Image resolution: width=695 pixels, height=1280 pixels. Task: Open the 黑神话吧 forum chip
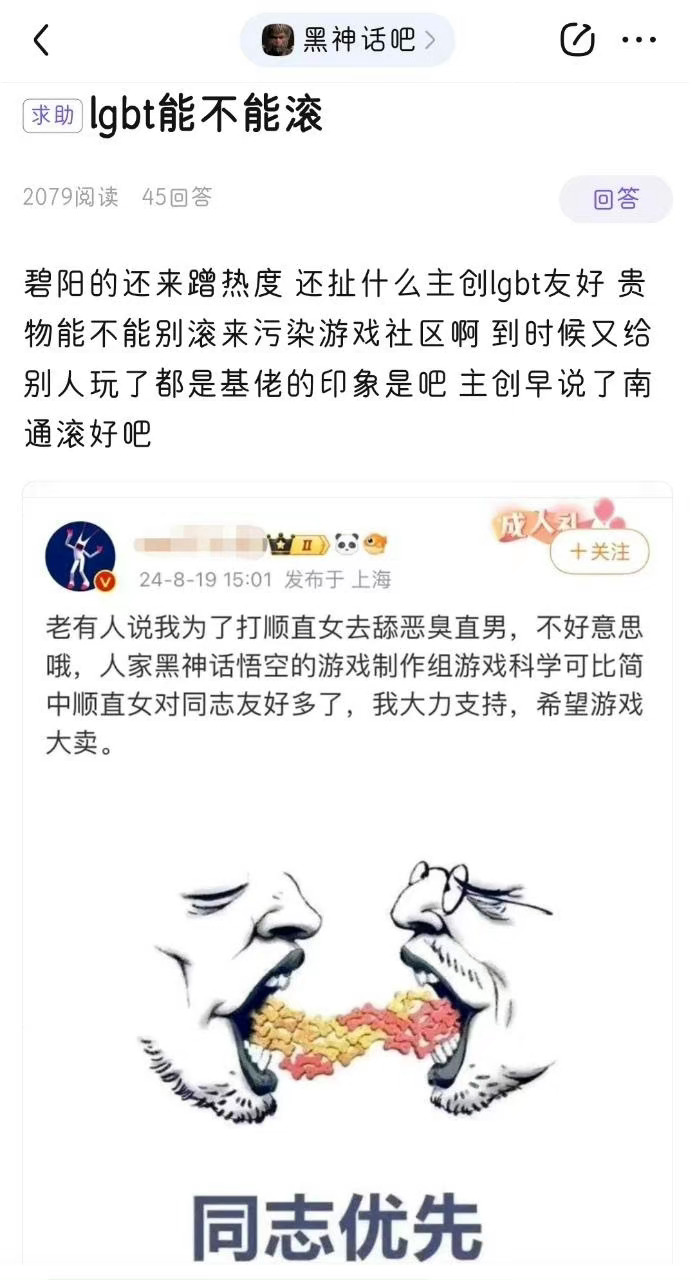pyautogui.click(x=348, y=41)
